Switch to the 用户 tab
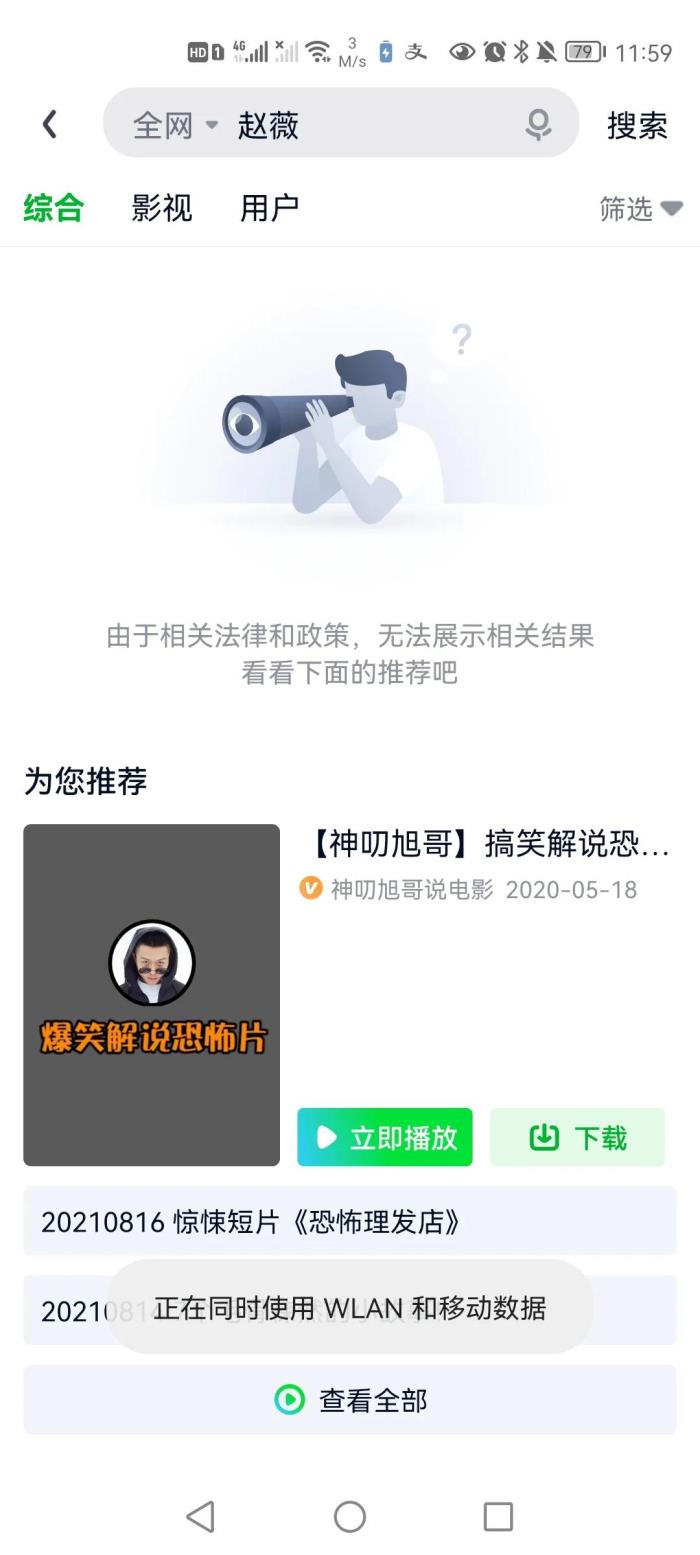 point(269,208)
